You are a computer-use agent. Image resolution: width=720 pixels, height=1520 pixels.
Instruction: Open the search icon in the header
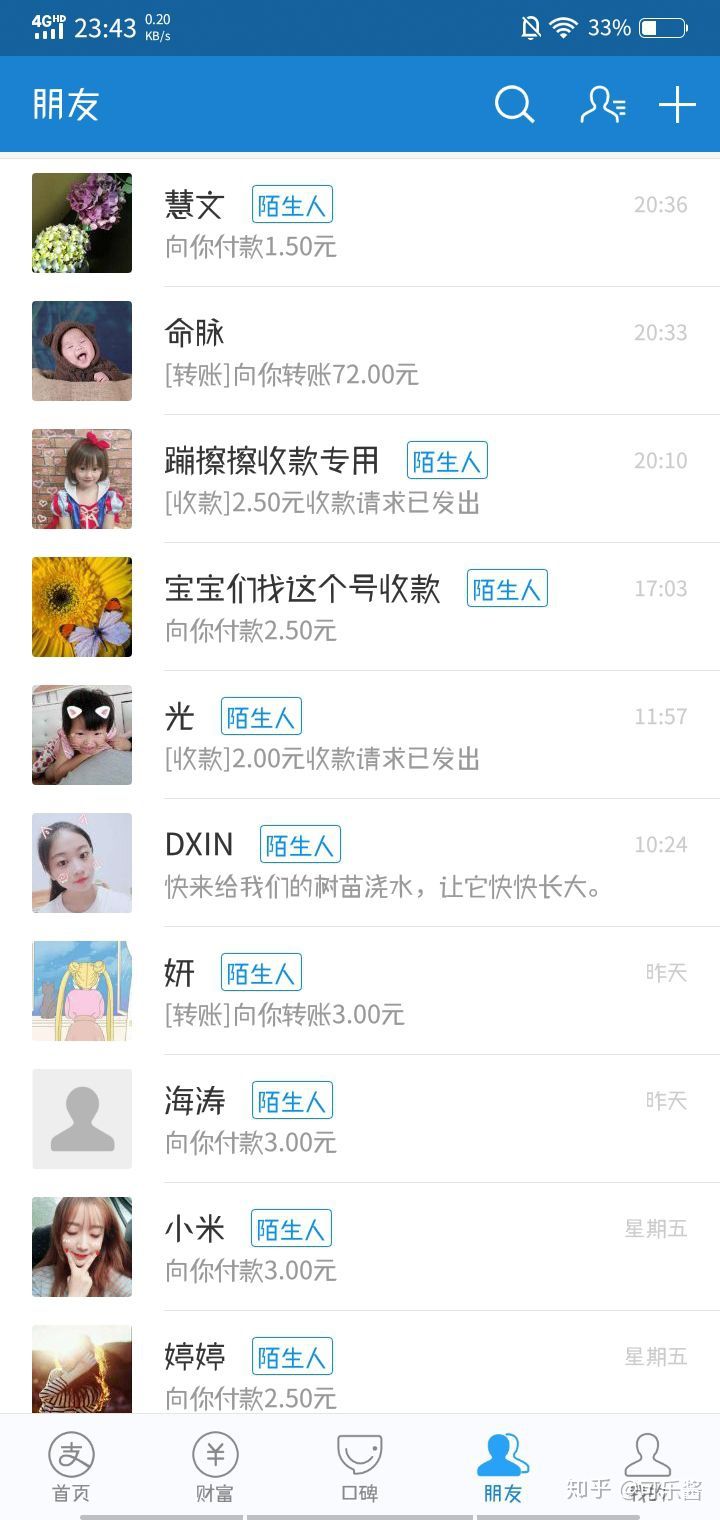click(x=514, y=104)
